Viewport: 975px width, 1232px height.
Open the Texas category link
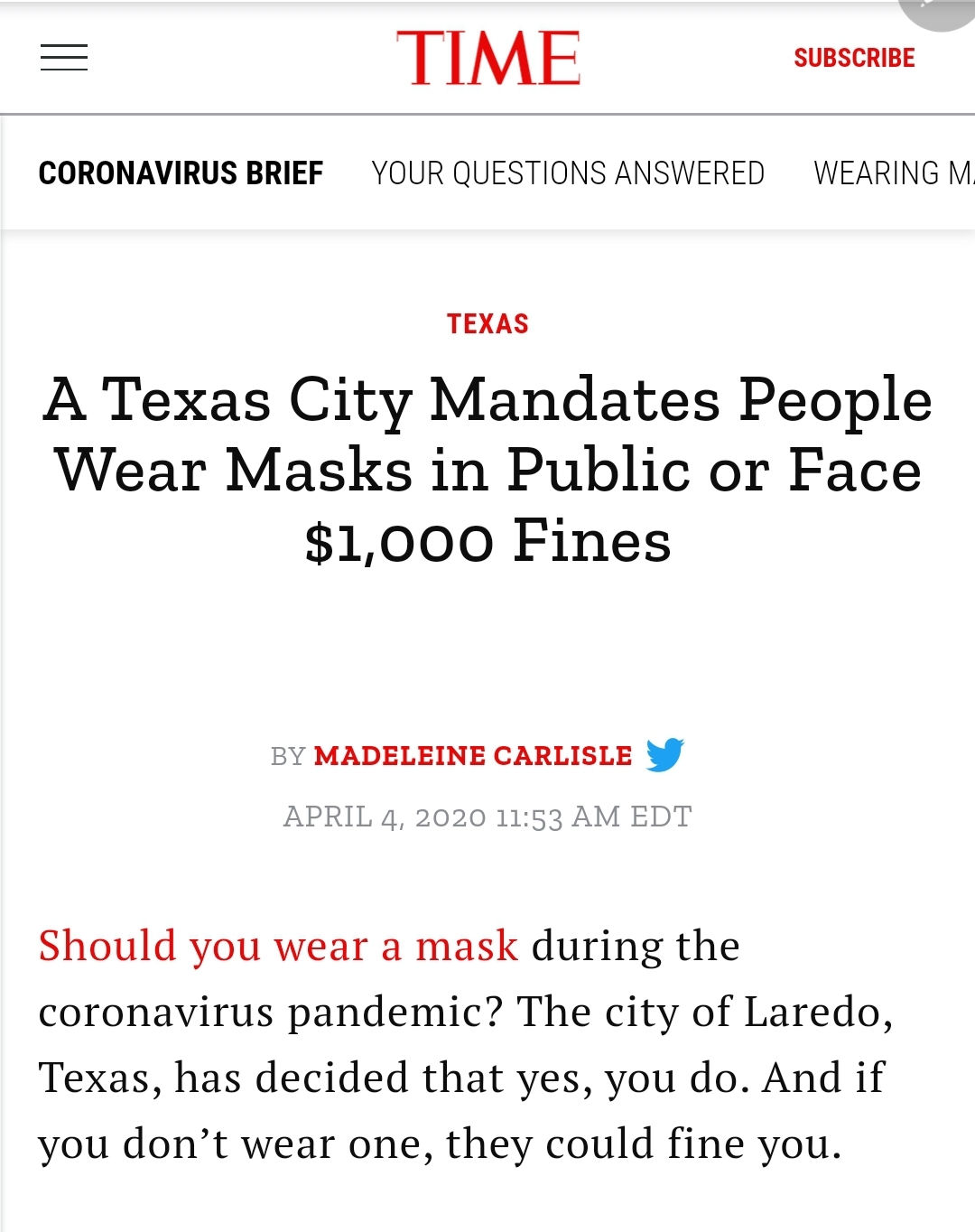point(487,323)
